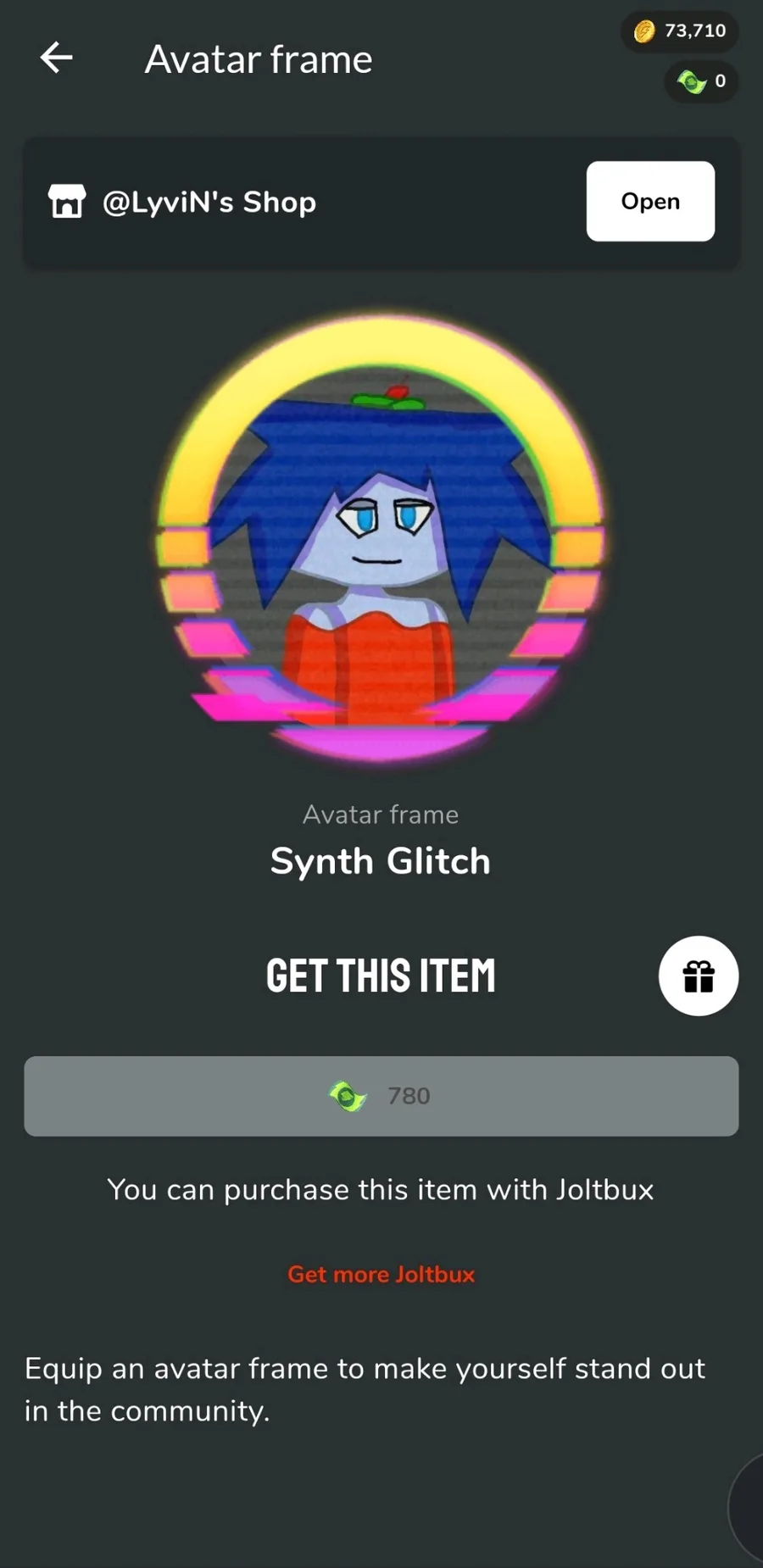View the 73,710 coin balance

pyautogui.click(x=680, y=31)
